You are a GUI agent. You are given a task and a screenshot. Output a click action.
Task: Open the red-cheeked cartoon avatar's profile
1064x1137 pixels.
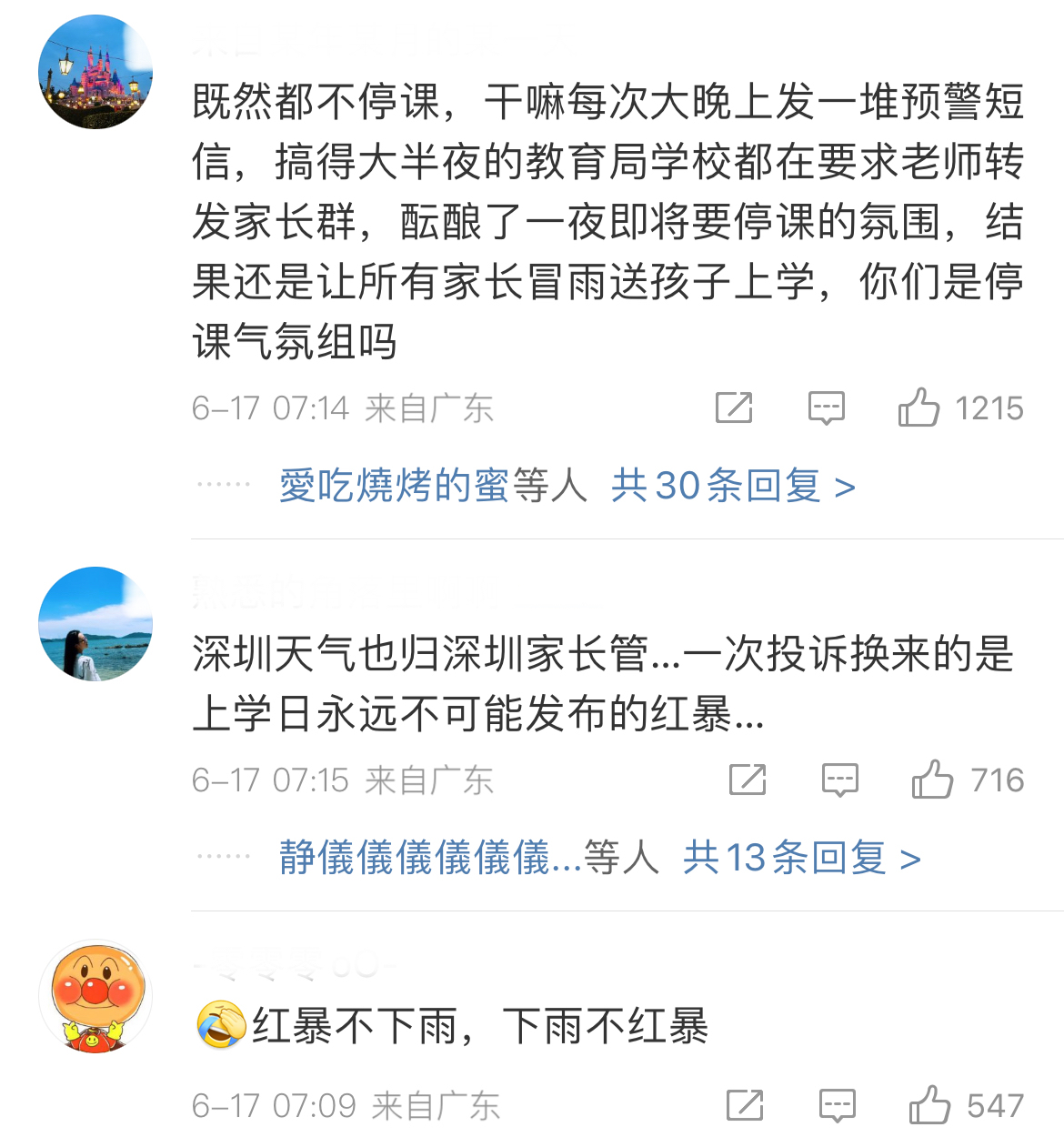(95, 997)
